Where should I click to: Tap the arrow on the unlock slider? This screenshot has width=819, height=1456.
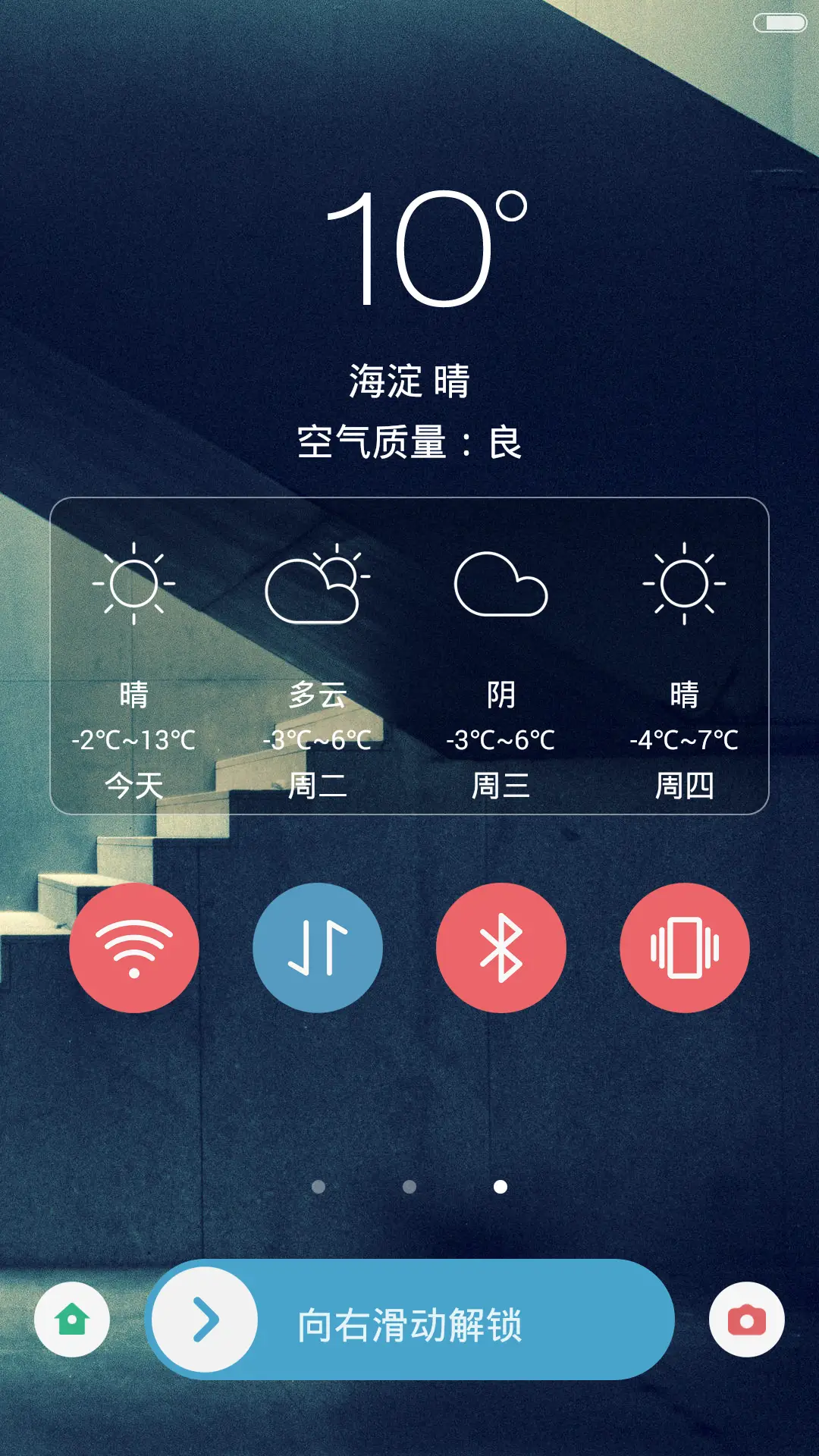205,1319
